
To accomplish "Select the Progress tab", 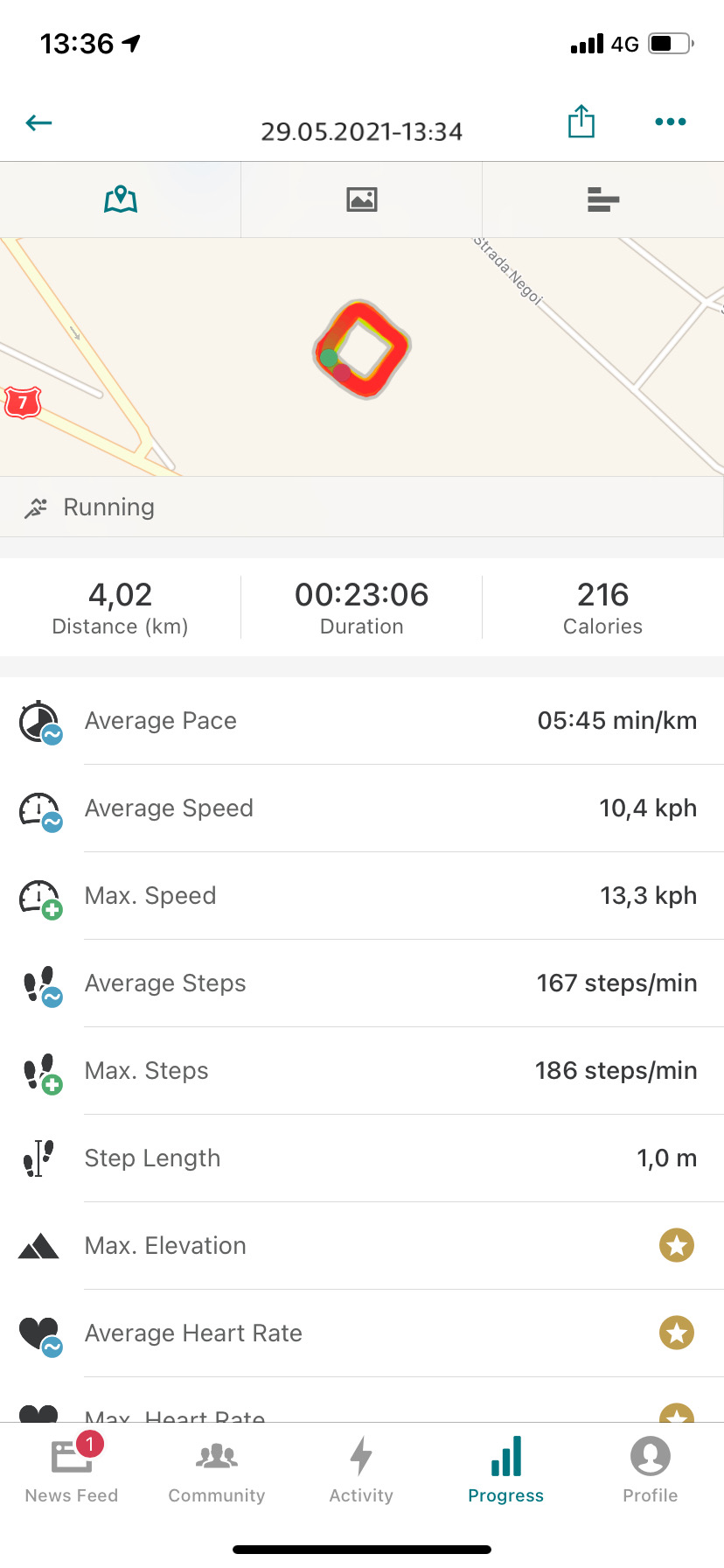I will (x=506, y=1470).
